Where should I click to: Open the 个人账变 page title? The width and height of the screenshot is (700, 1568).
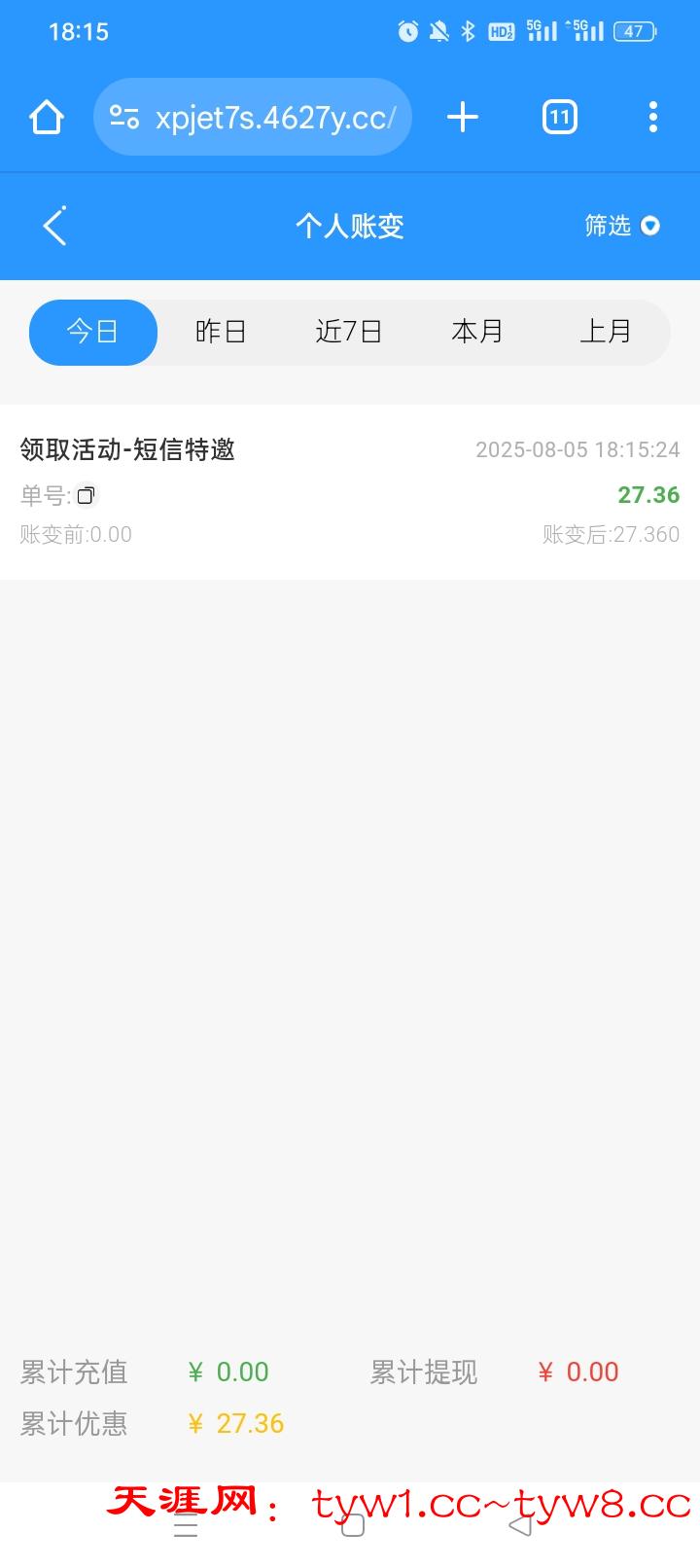point(350,226)
